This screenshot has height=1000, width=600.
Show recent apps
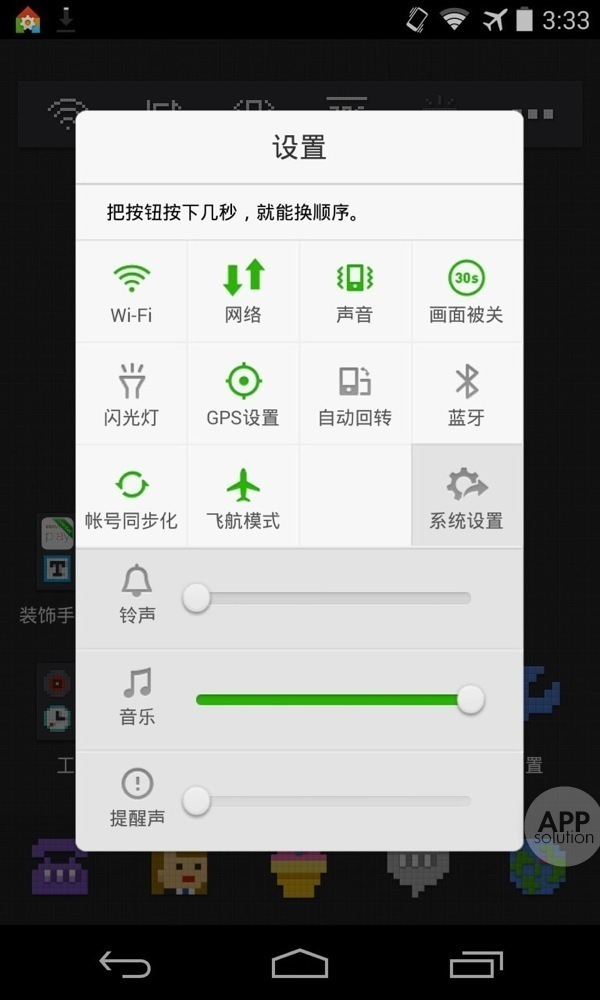pyautogui.click(x=475, y=964)
